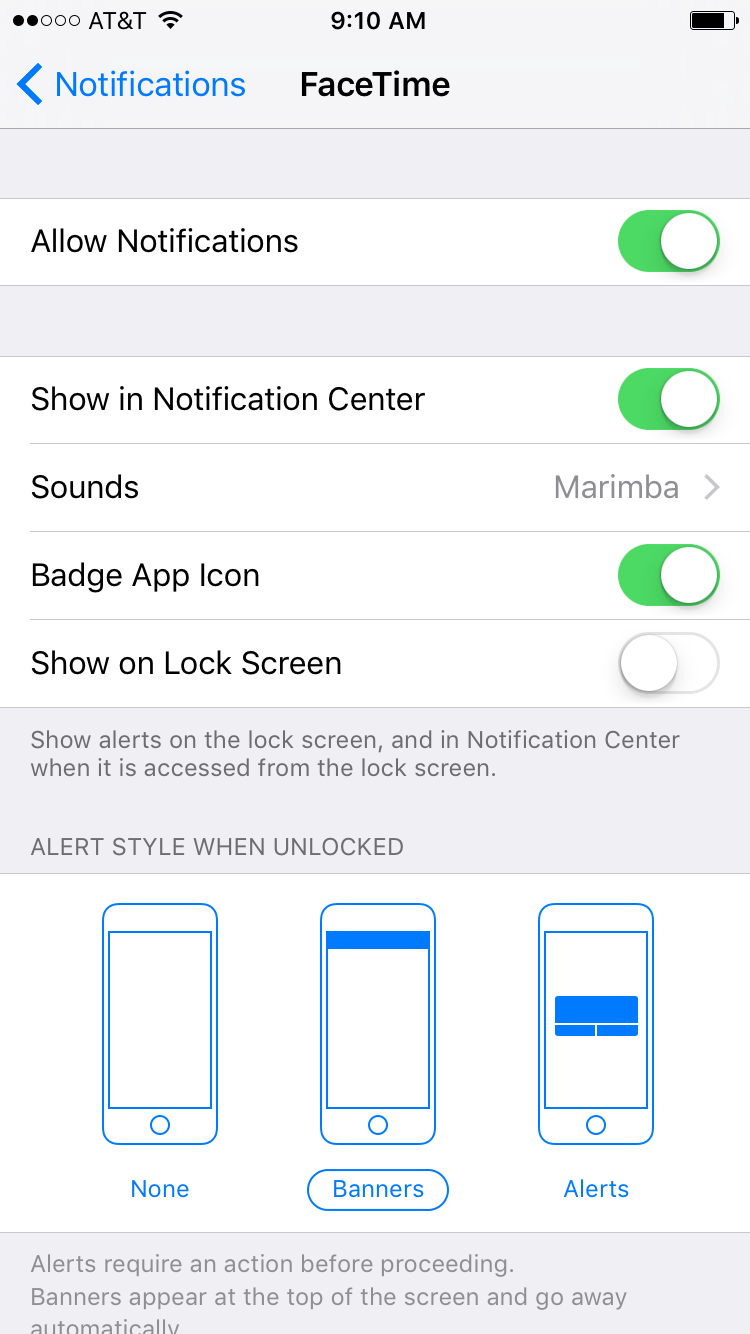This screenshot has width=750, height=1334.
Task: Disable Show in Notification Center
Action: pos(668,400)
